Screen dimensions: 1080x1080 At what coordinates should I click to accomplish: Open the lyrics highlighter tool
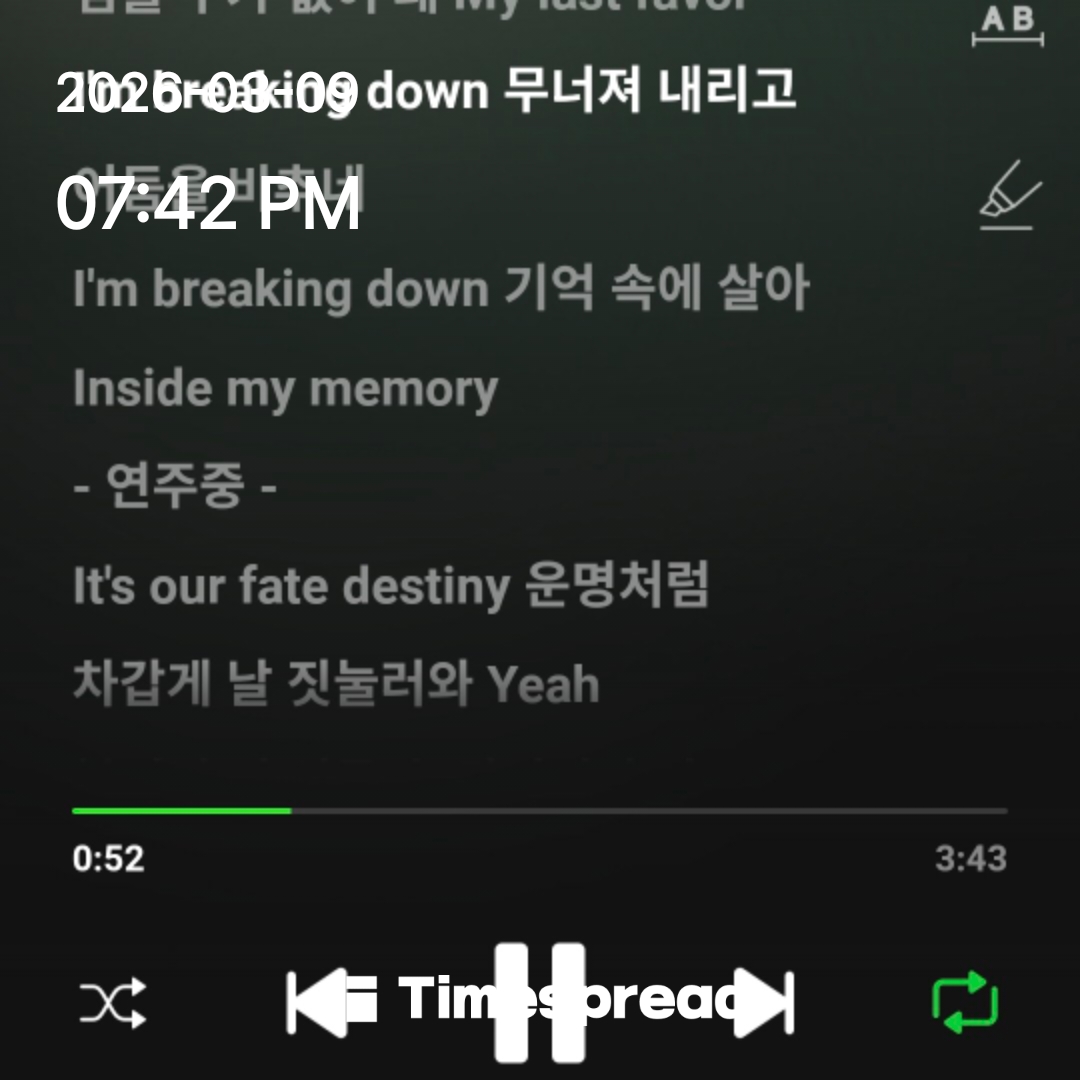1008,195
